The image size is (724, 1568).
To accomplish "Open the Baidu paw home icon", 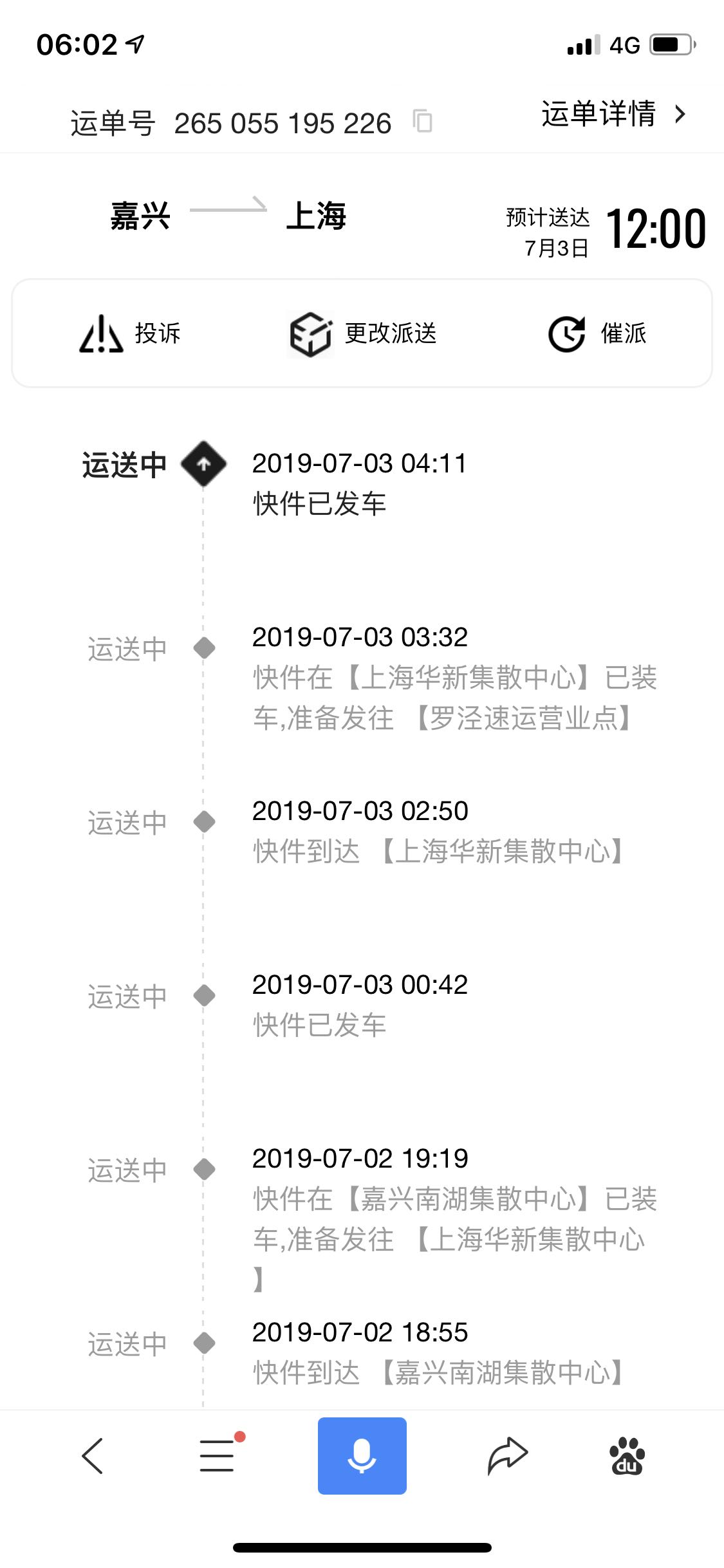I will tap(627, 1455).
